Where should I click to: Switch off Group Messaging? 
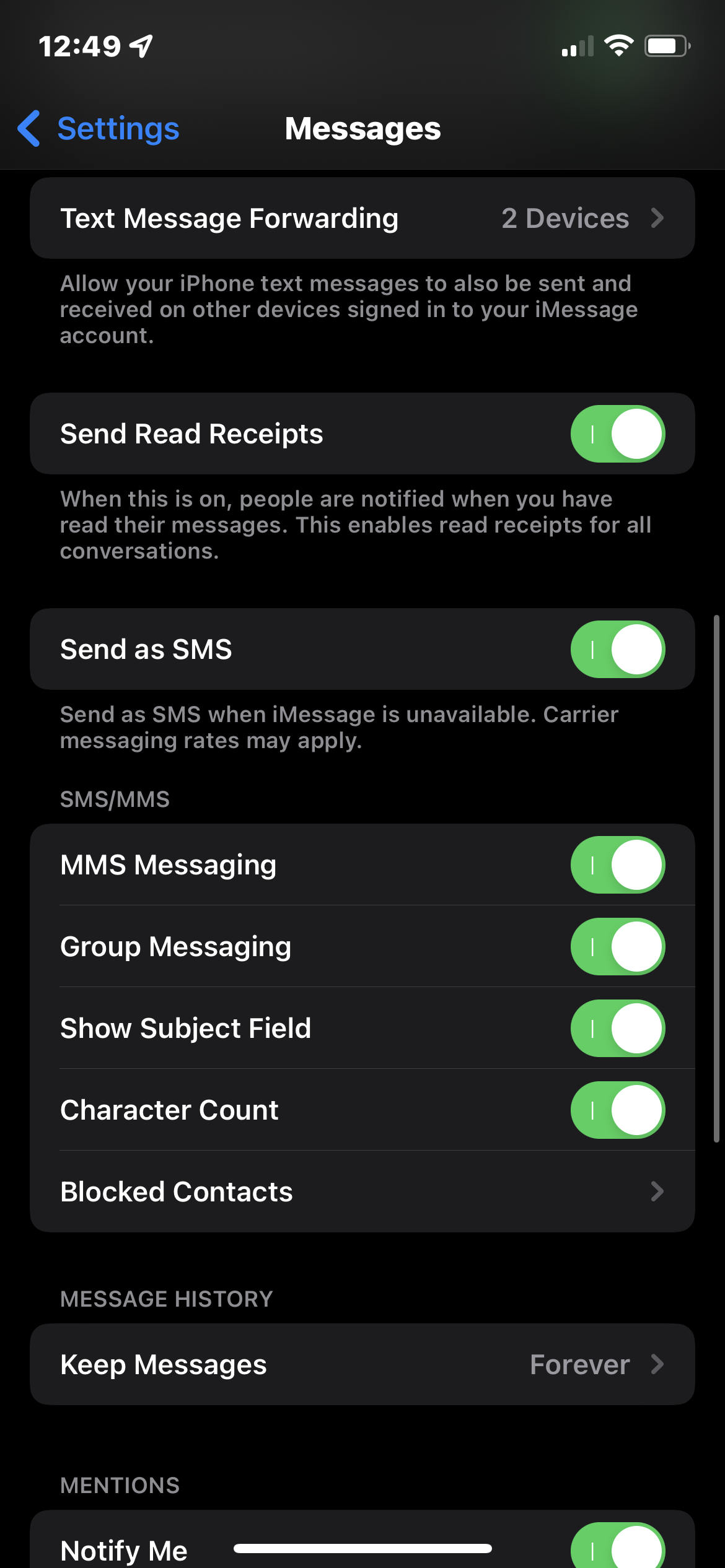pos(618,946)
